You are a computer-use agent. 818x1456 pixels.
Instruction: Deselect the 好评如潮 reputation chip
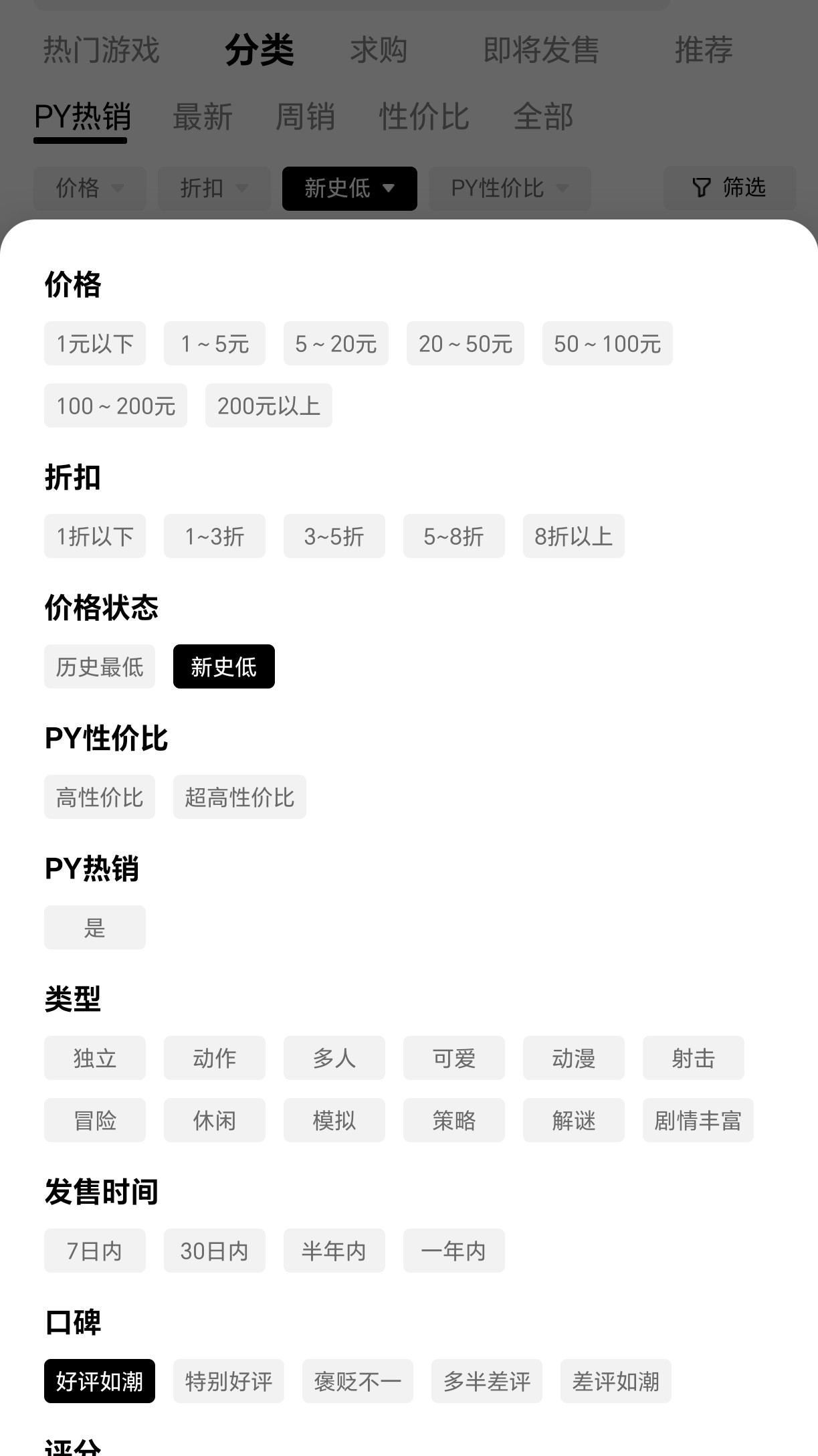[99, 1382]
